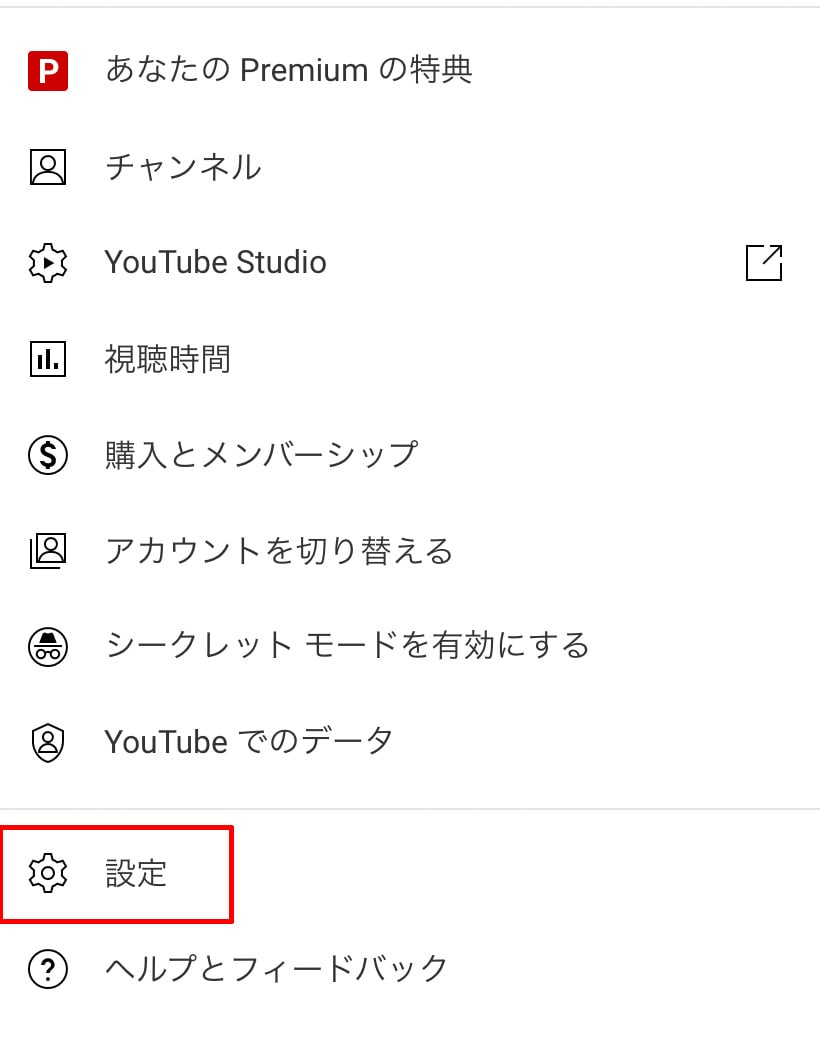The width and height of the screenshot is (820, 1064).
Task: Open 購入とメンバーシップ
Action: click(x=260, y=455)
